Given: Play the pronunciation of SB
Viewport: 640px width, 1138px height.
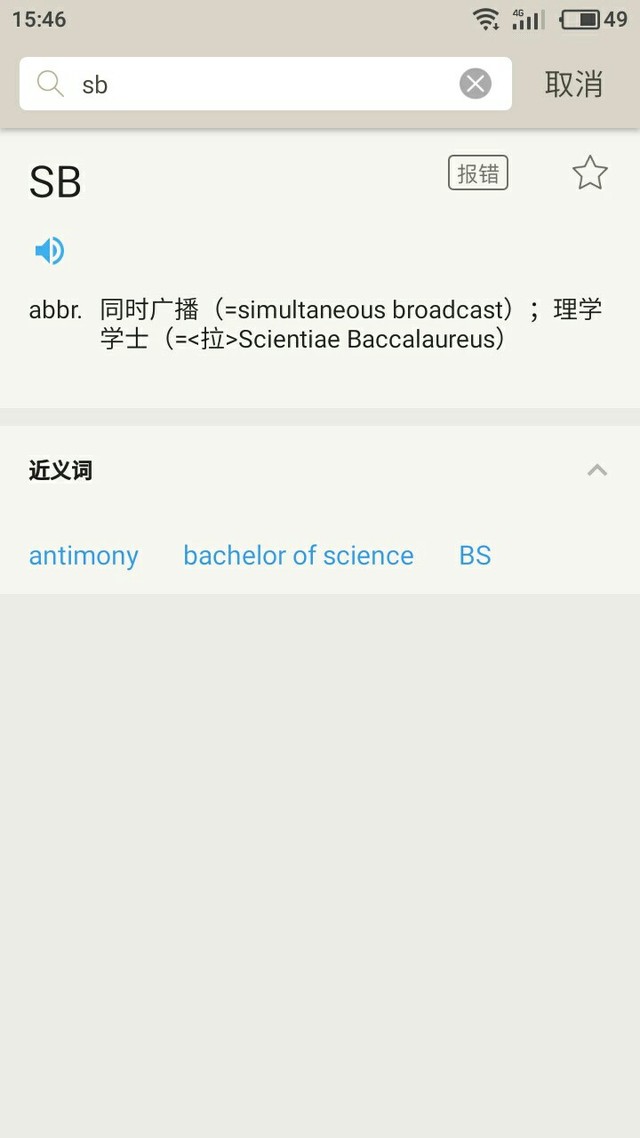Looking at the screenshot, I should (49, 251).
